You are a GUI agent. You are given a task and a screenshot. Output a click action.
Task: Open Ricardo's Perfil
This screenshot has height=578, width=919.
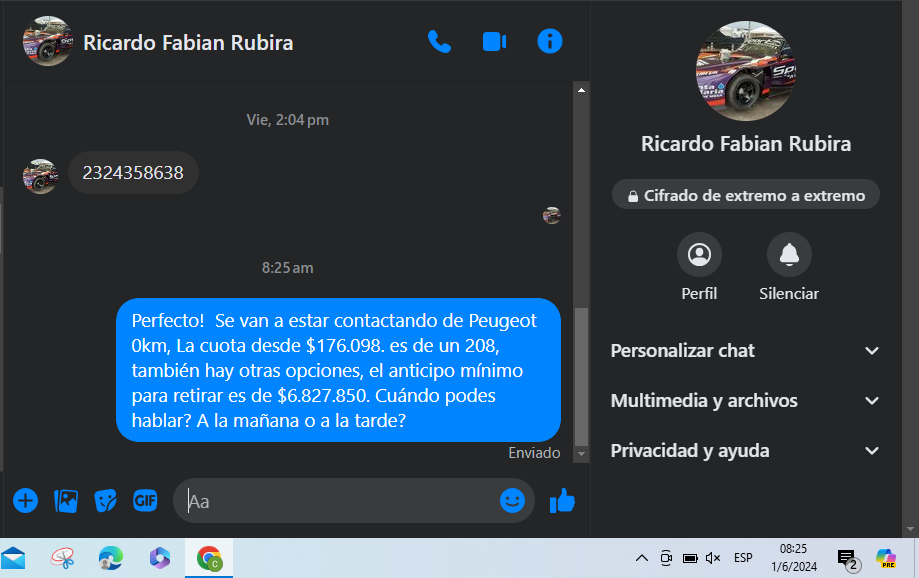pyautogui.click(x=699, y=255)
